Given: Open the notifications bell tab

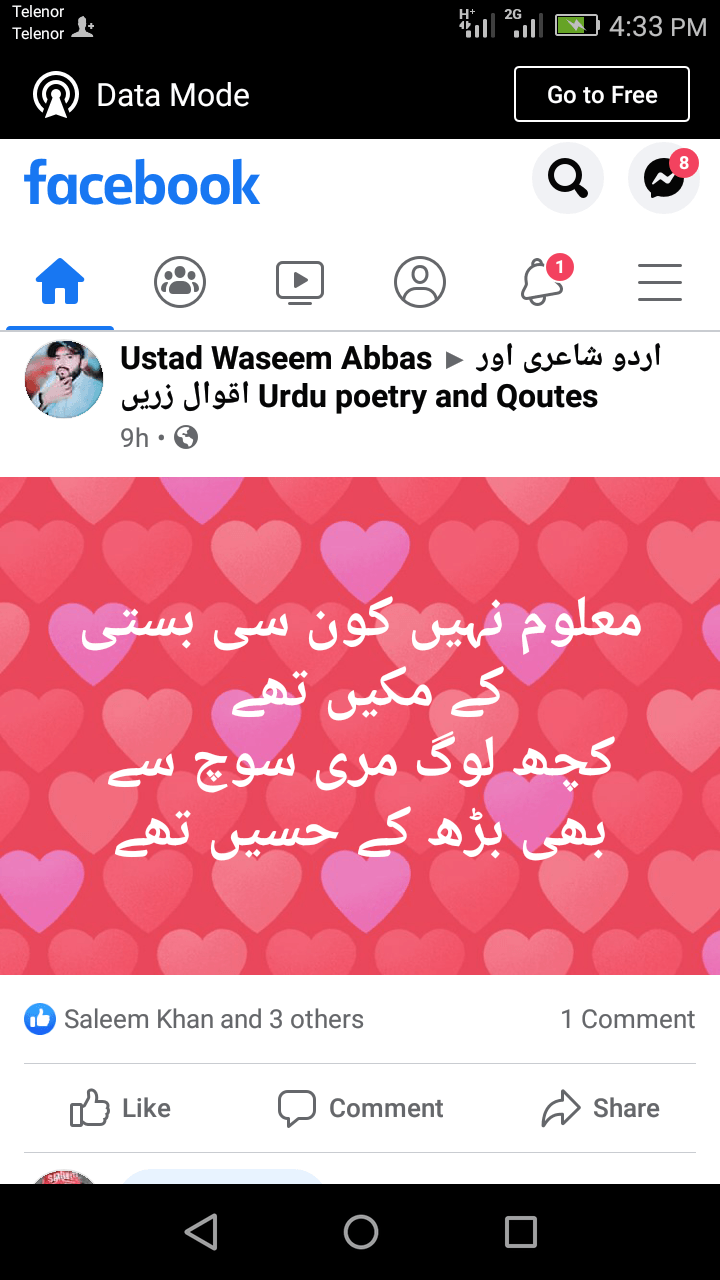Looking at the screenshot, I should [x=542, y=282].
